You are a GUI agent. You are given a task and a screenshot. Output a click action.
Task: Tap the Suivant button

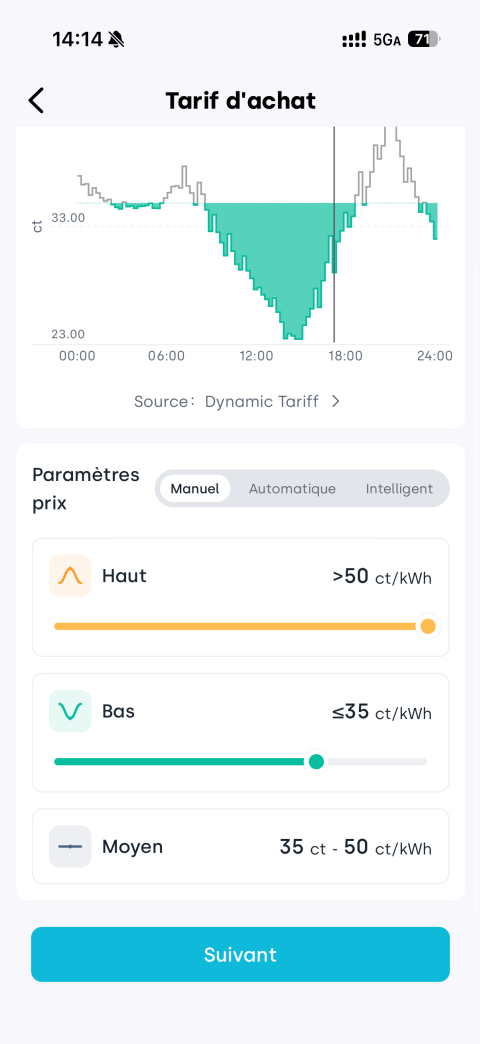click(240, 954)
